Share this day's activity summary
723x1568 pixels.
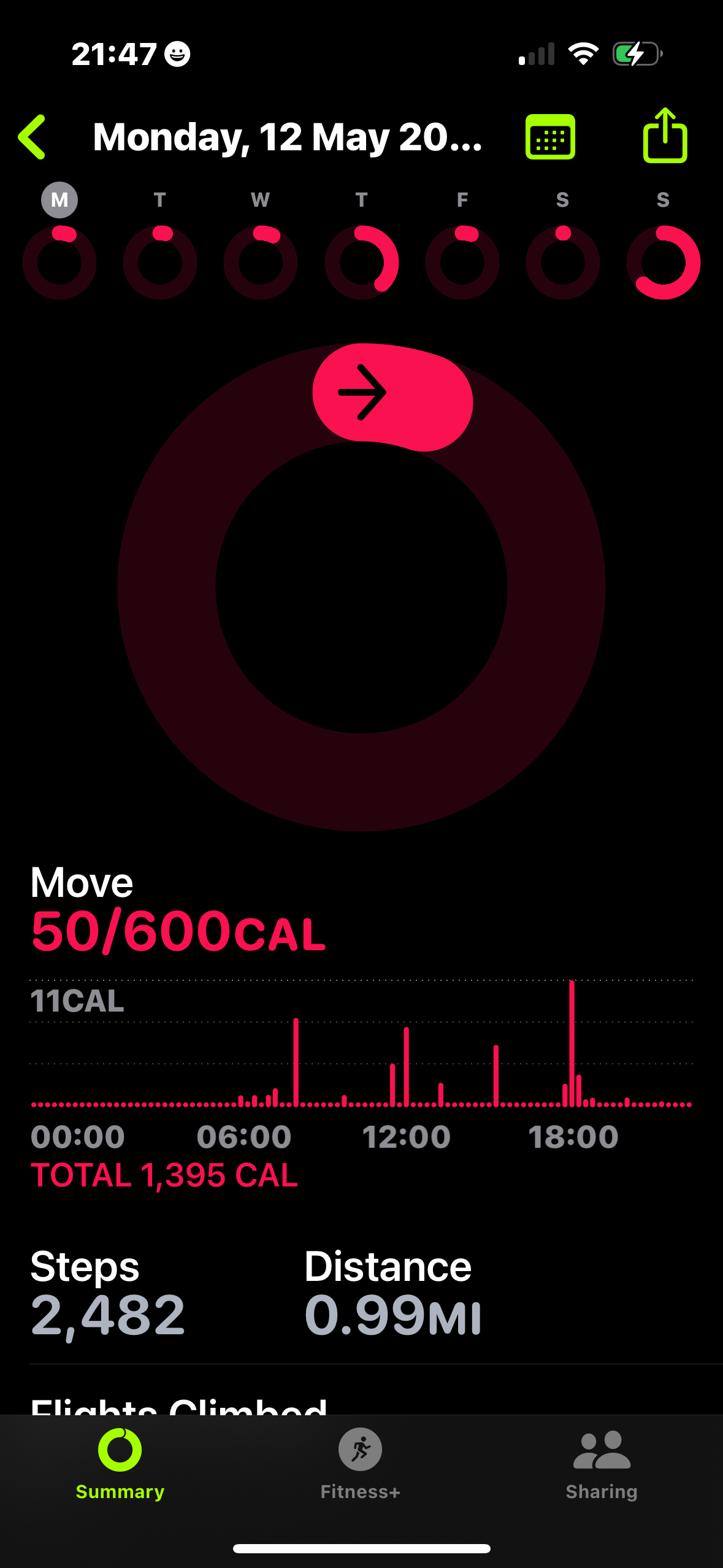tap(665, 135)
